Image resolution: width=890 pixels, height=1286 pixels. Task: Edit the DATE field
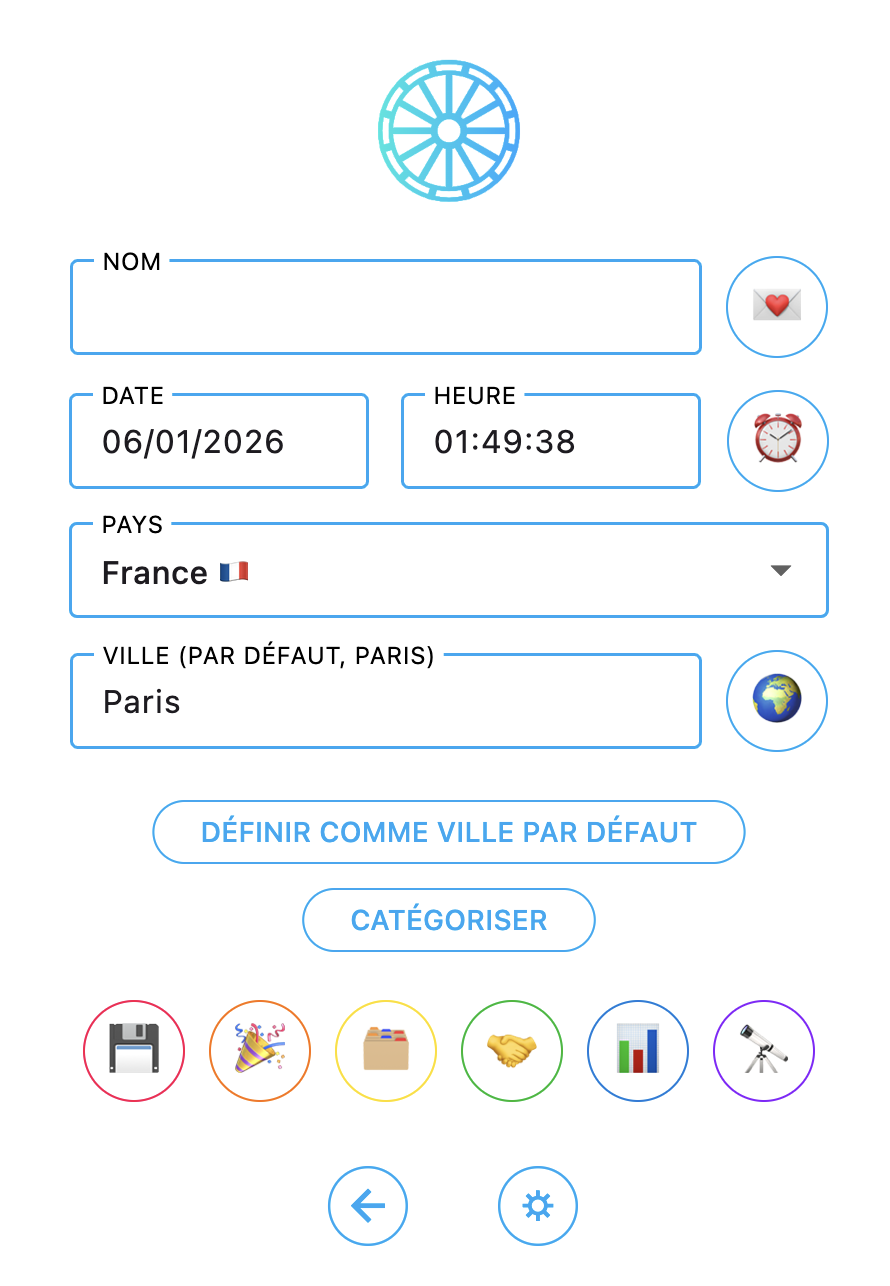[219, 442]
